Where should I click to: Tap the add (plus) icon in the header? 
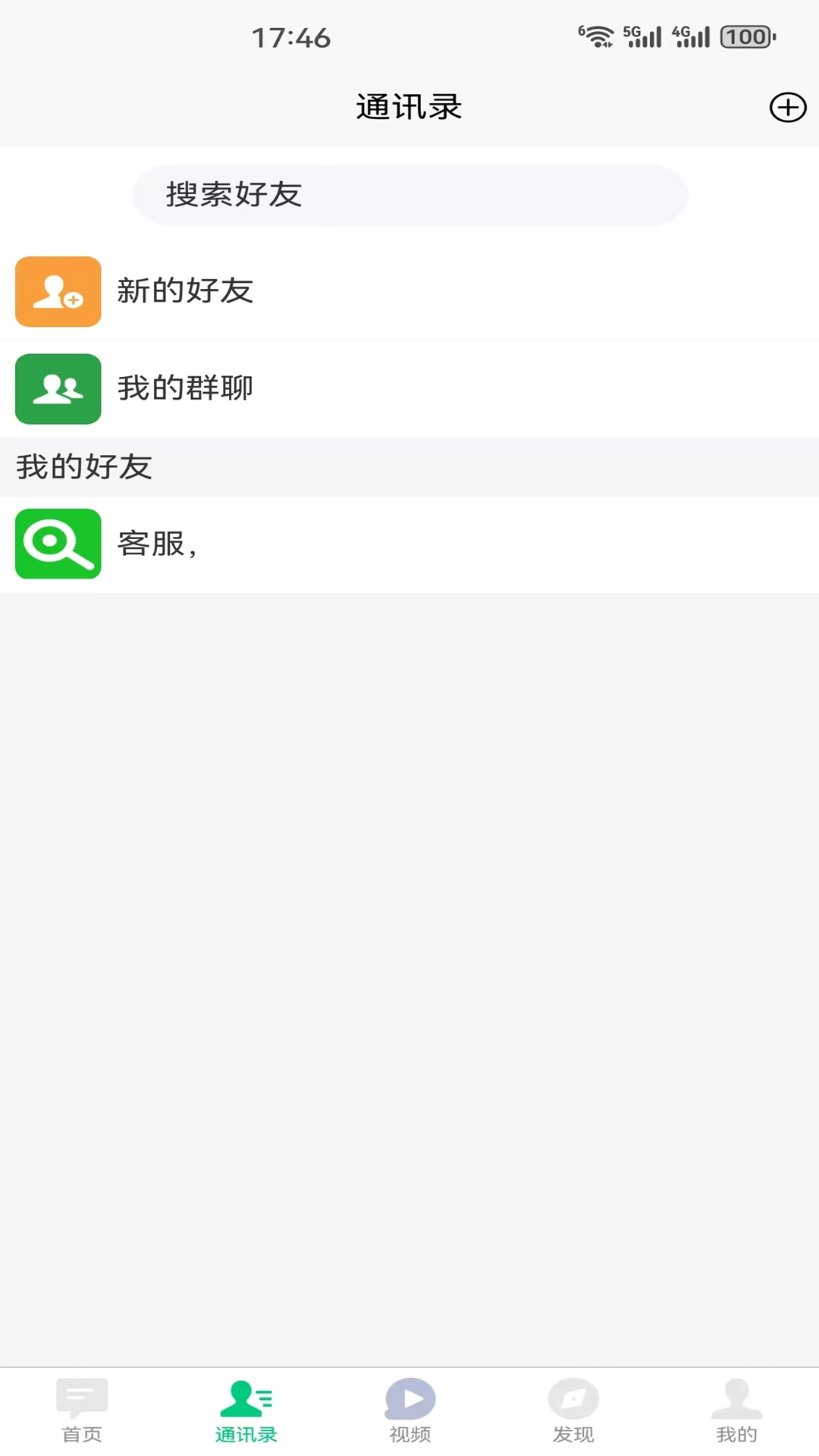[788, 108]
